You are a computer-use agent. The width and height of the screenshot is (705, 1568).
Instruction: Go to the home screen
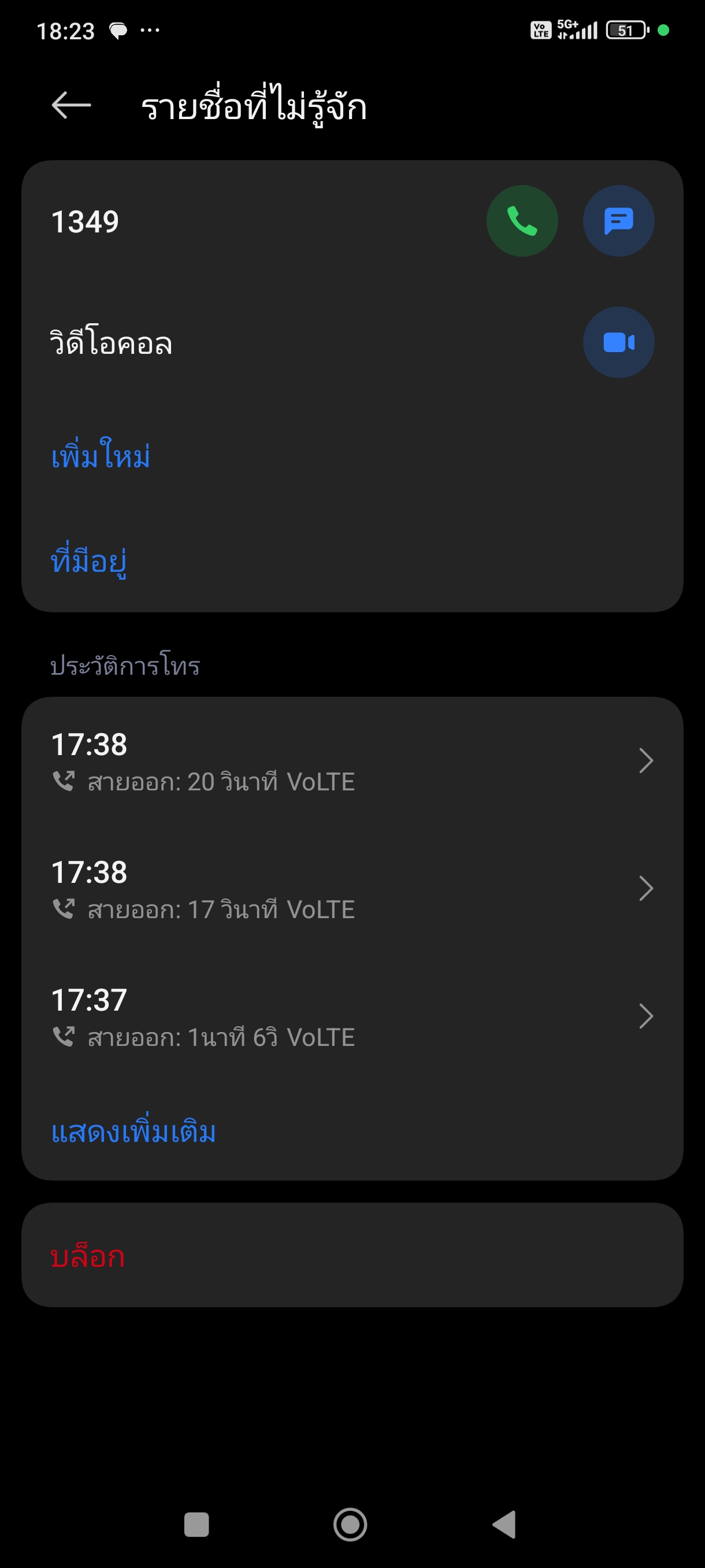(350, 1525)
